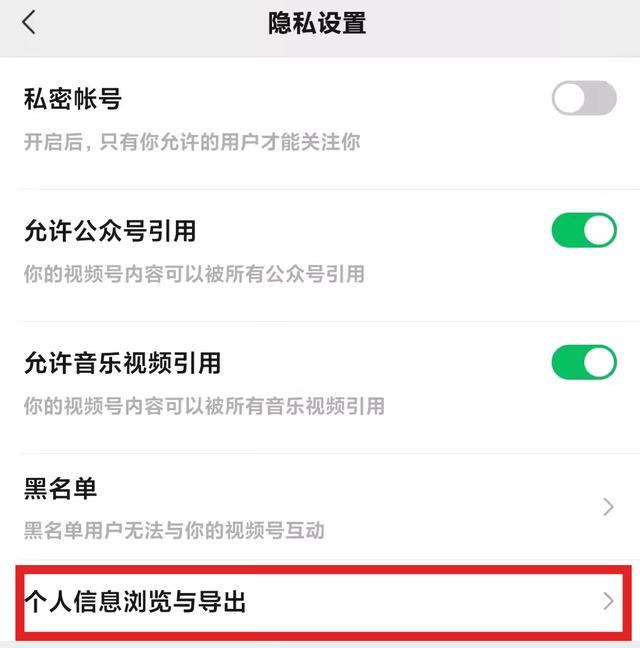Viewport: 640px width, 648px height.
Task: Enable the 私密帐号 switch
Action: (584, 99)
